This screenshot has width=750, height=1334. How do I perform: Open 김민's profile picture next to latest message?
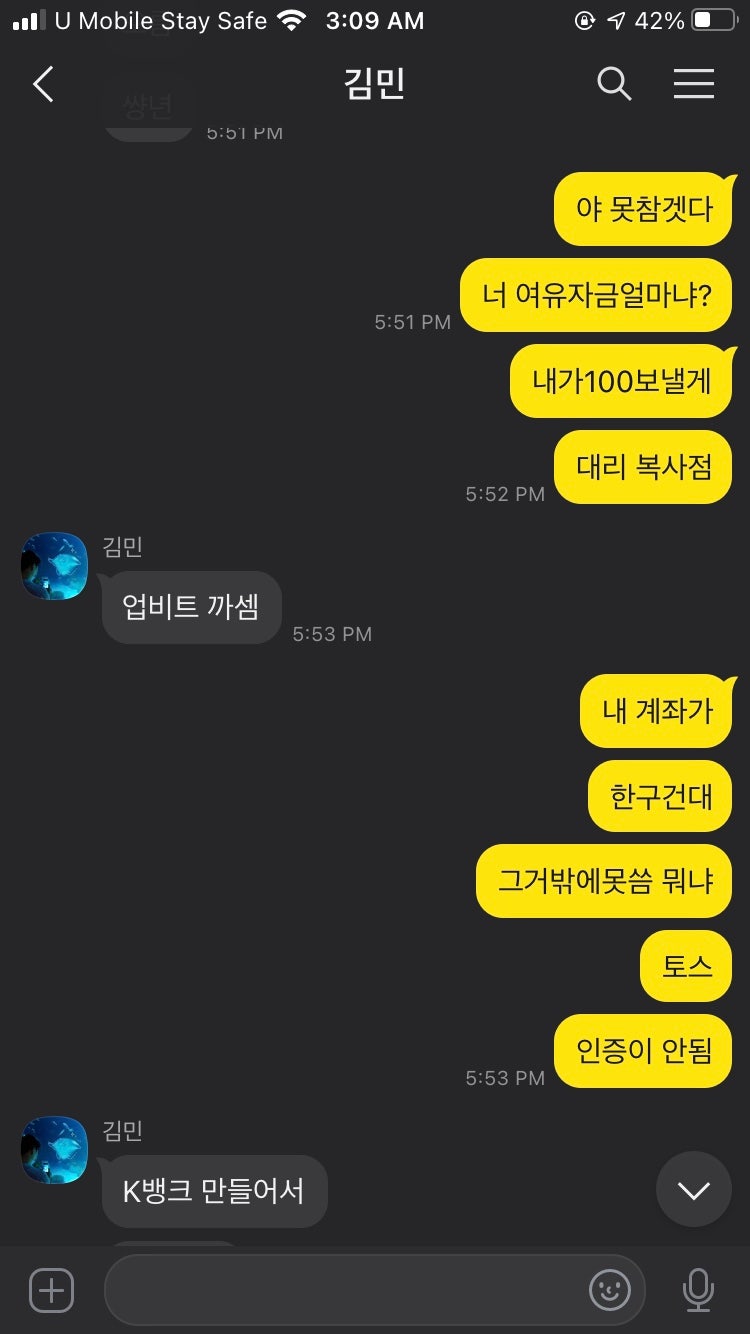coord(54,1149)
